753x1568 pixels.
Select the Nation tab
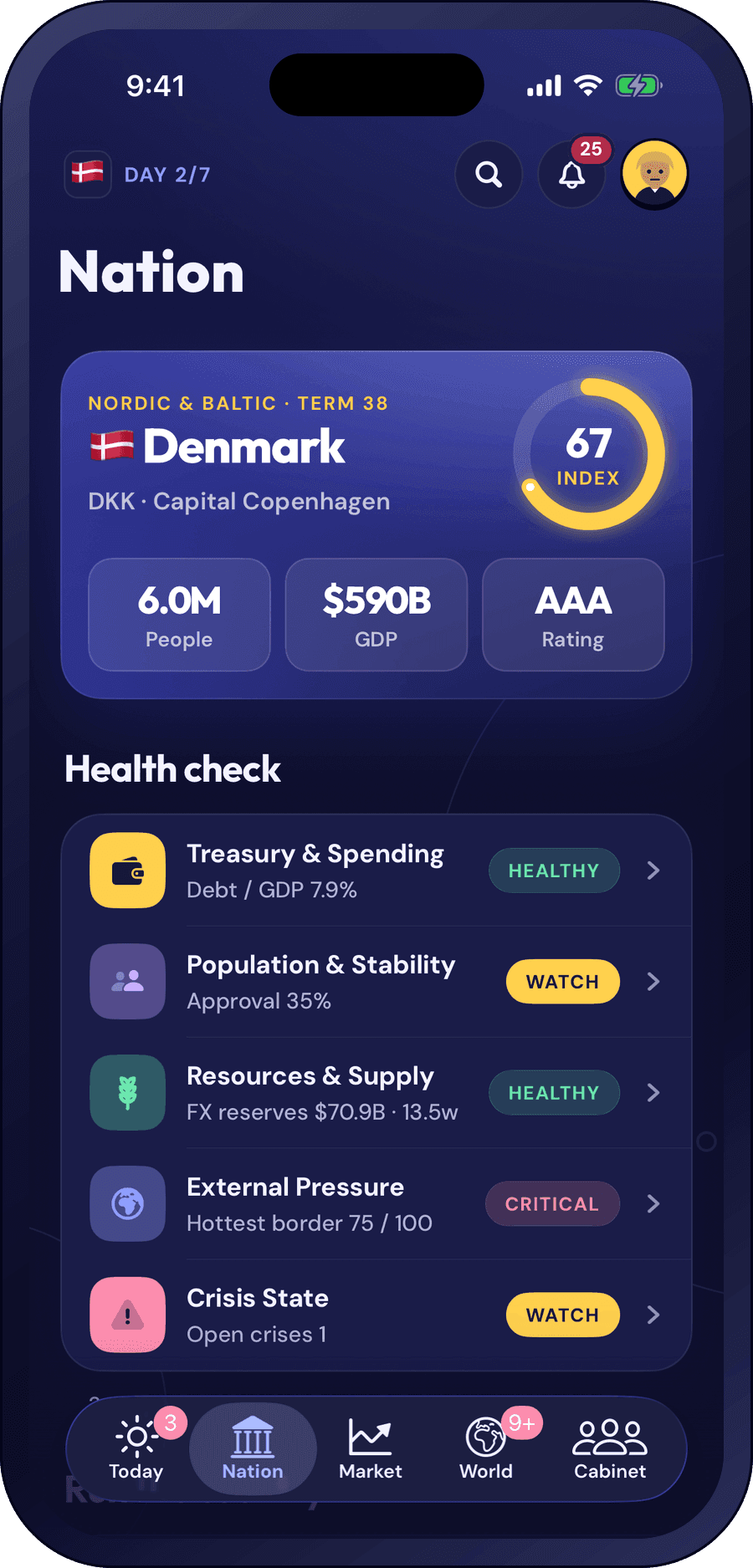pyautogui.click(x=253, y=1448)
